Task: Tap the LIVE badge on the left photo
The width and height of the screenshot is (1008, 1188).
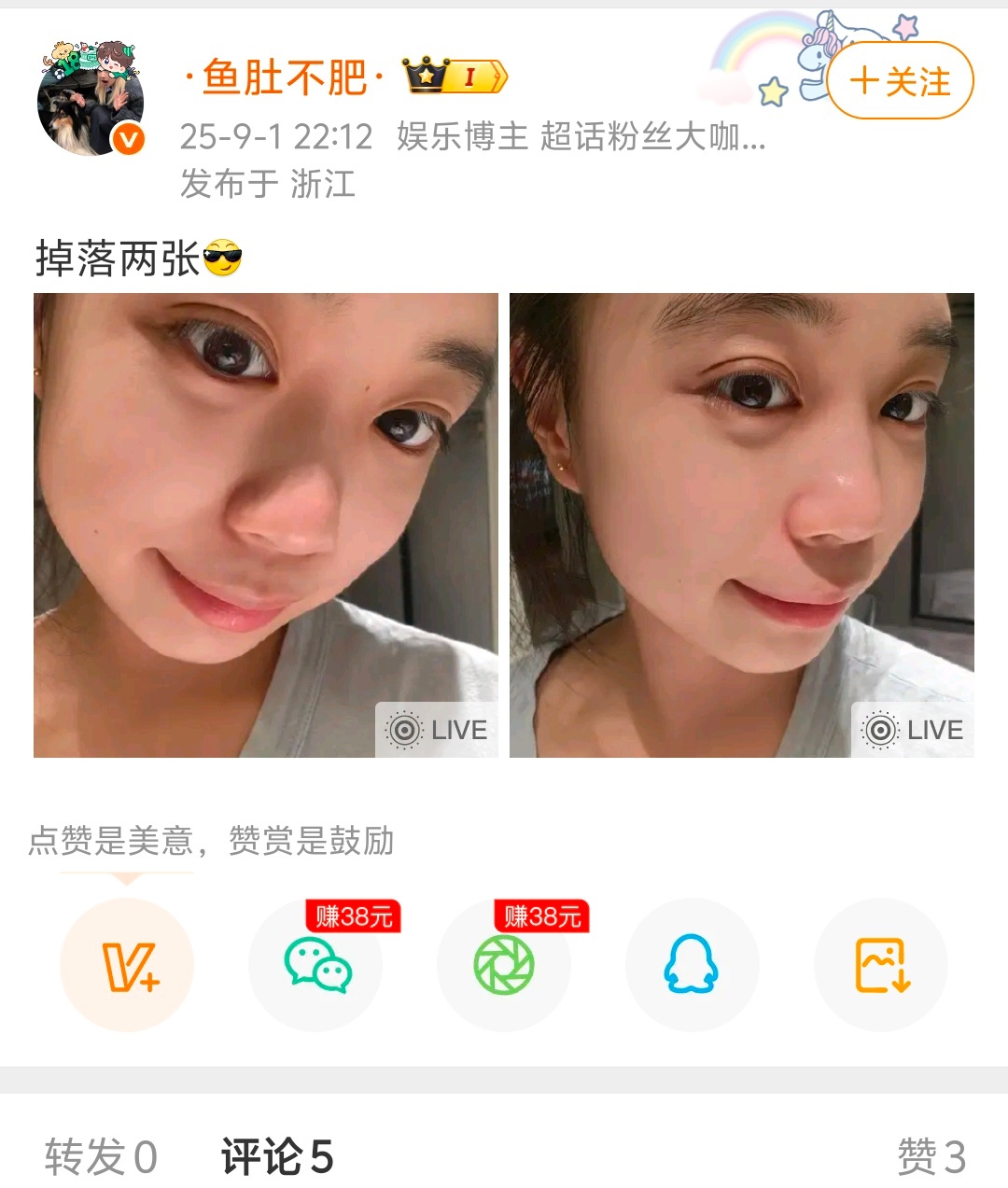Action: click(x=435, y=731)
